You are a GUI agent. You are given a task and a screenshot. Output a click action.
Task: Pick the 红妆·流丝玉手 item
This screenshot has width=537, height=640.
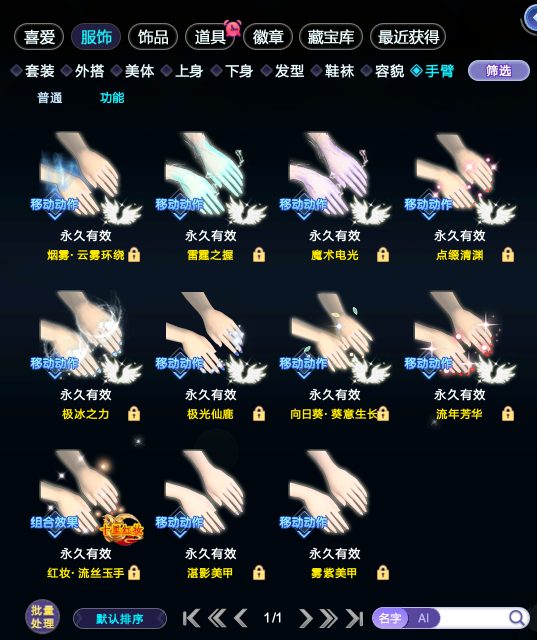tap(87, 514)
